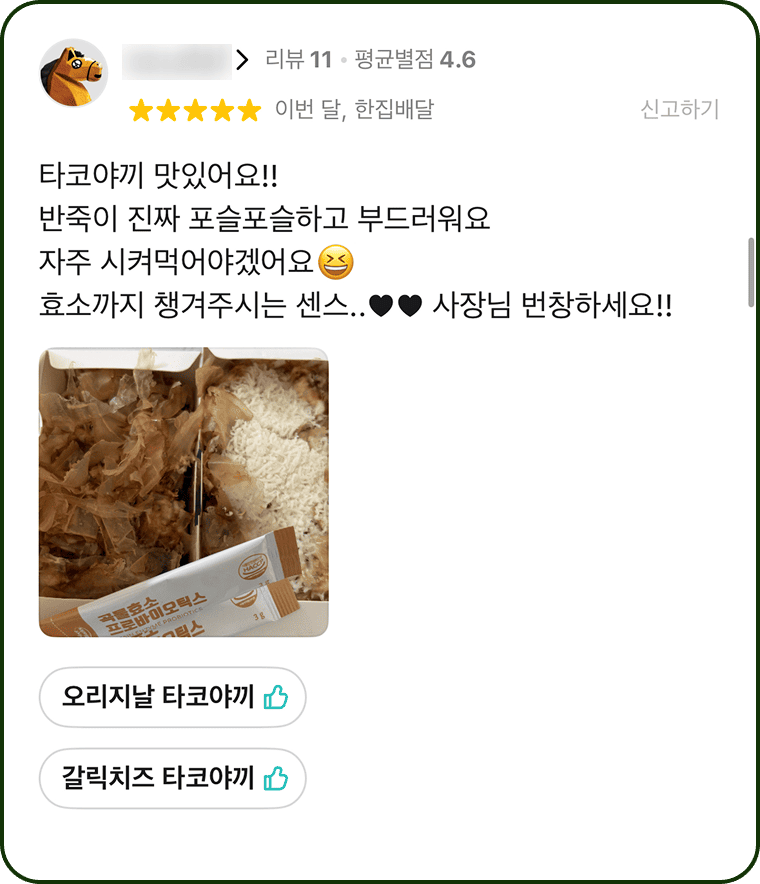Click the 오리지날 타코야끼 menu button
Image resolution: width=760 pixels, height=884 pixels.
[x=172, y=697]
